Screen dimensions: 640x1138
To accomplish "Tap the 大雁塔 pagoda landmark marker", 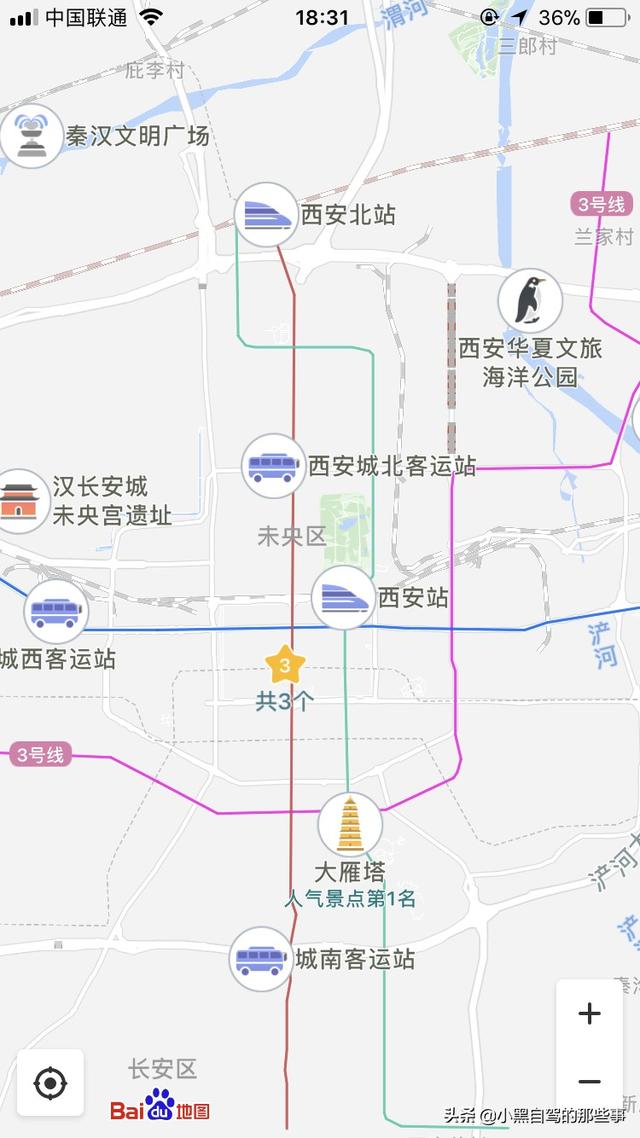I will (x=350, y=825).
